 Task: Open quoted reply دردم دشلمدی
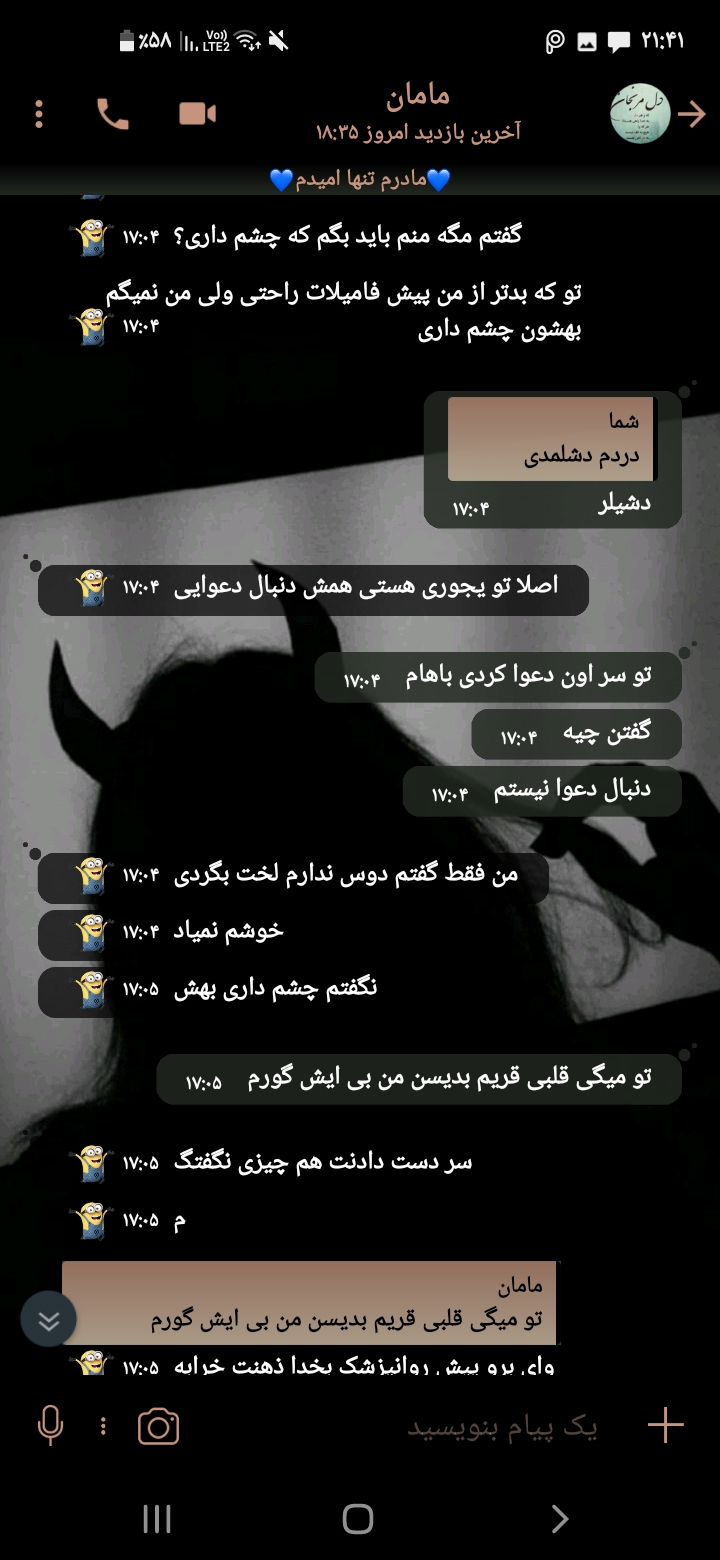pos(550,439)
